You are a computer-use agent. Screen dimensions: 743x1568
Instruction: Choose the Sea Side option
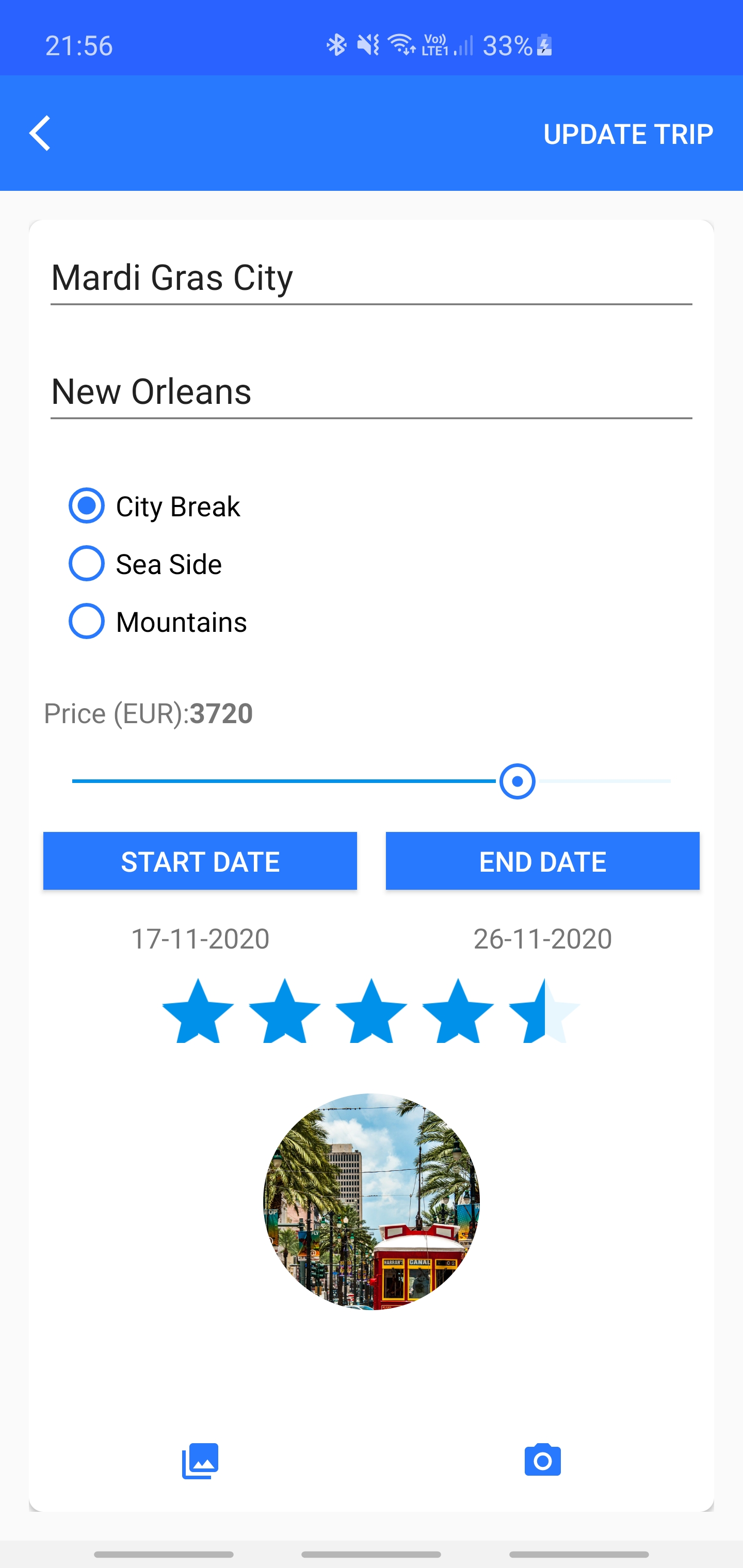point(87,564)
